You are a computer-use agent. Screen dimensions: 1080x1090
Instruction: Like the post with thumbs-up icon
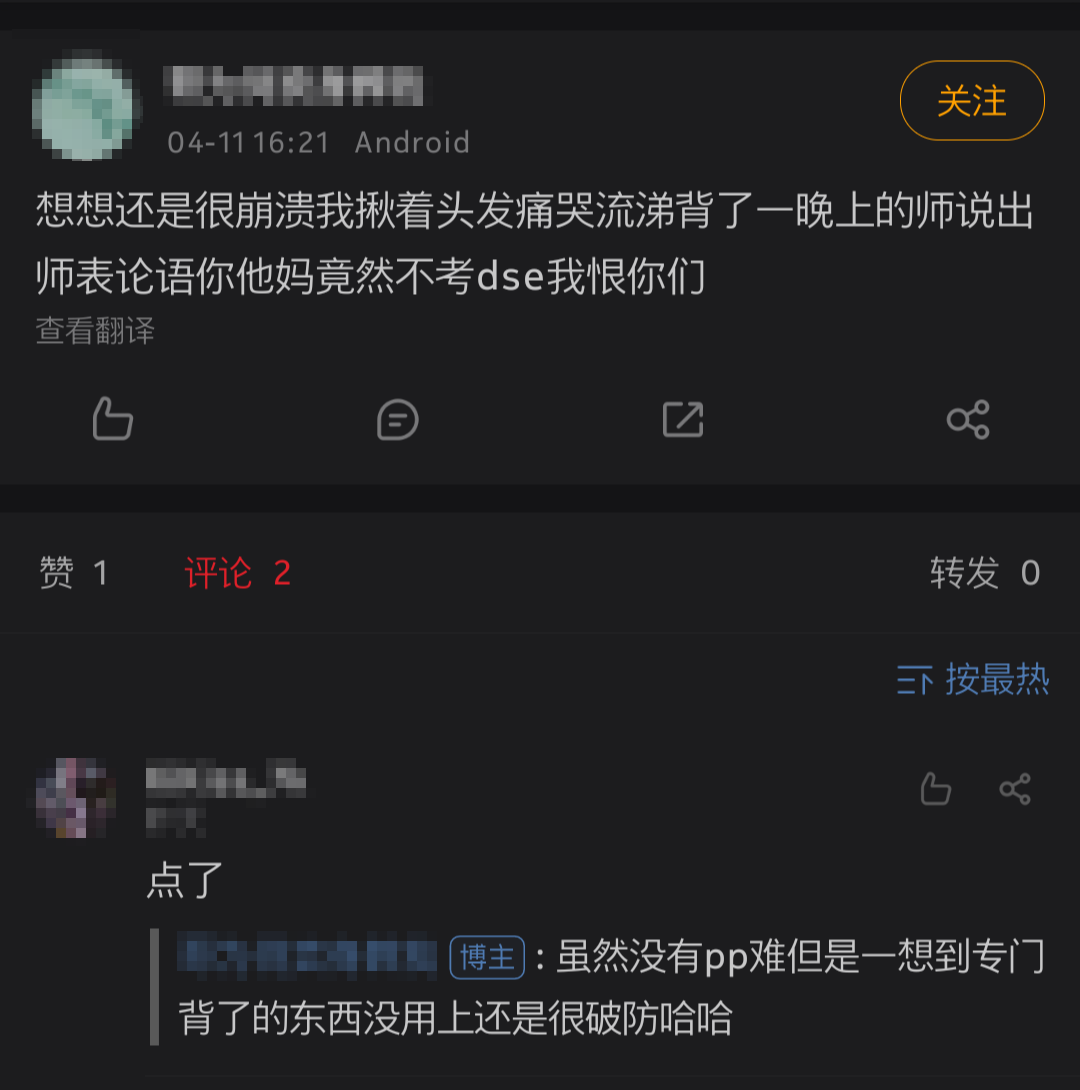[112, 420]
